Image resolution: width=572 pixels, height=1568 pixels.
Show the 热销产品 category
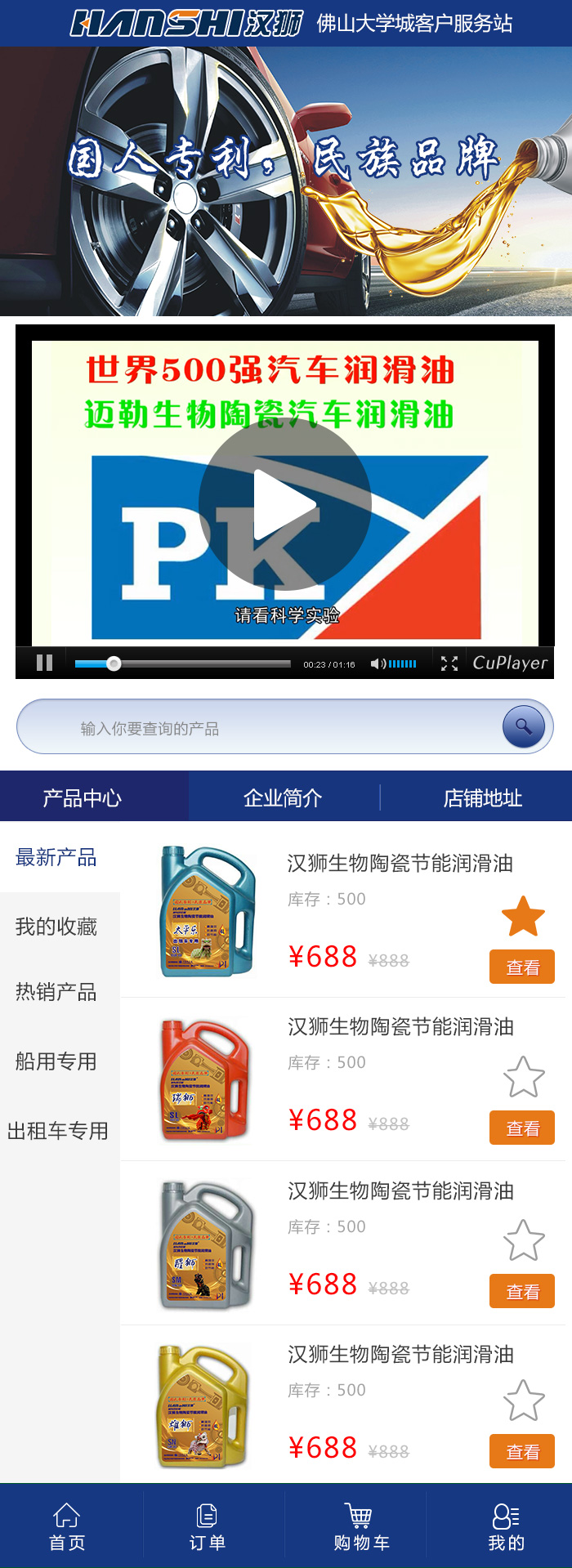click(56, 991)
